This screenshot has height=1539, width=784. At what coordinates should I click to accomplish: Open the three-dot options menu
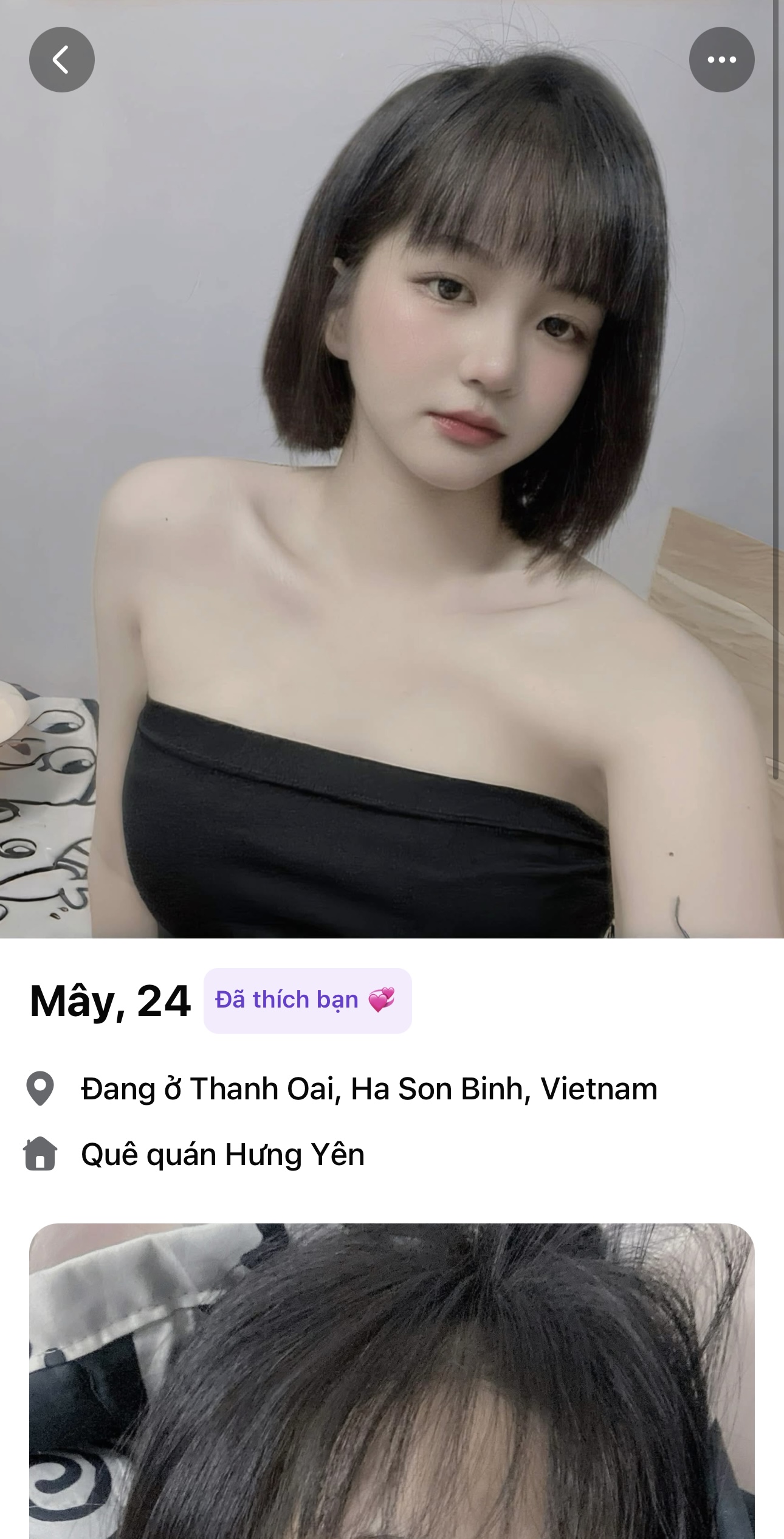coord(721,60)
